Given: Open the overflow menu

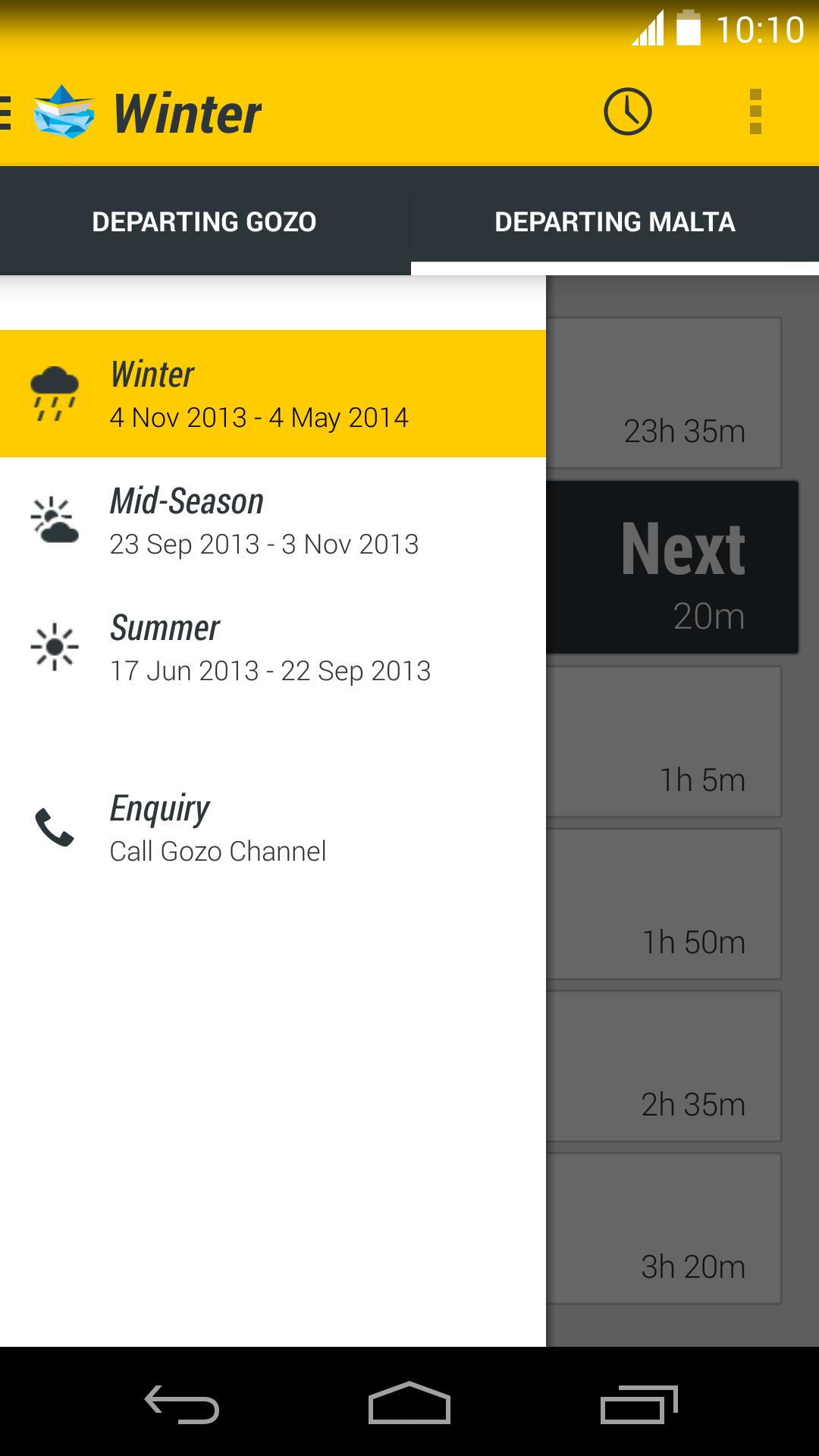Looking at the screenshot, I should pyautogui.click(x=755, y=112).
